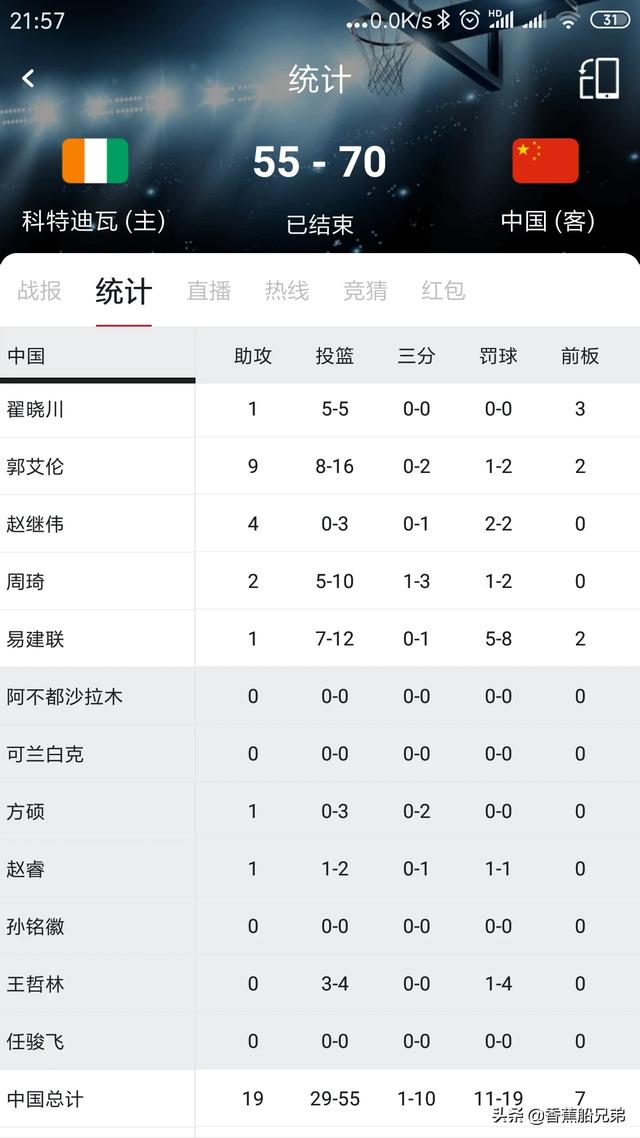Open the 科特迪瓦 team flag
640x1138 pixels.
tap(95, 160)
